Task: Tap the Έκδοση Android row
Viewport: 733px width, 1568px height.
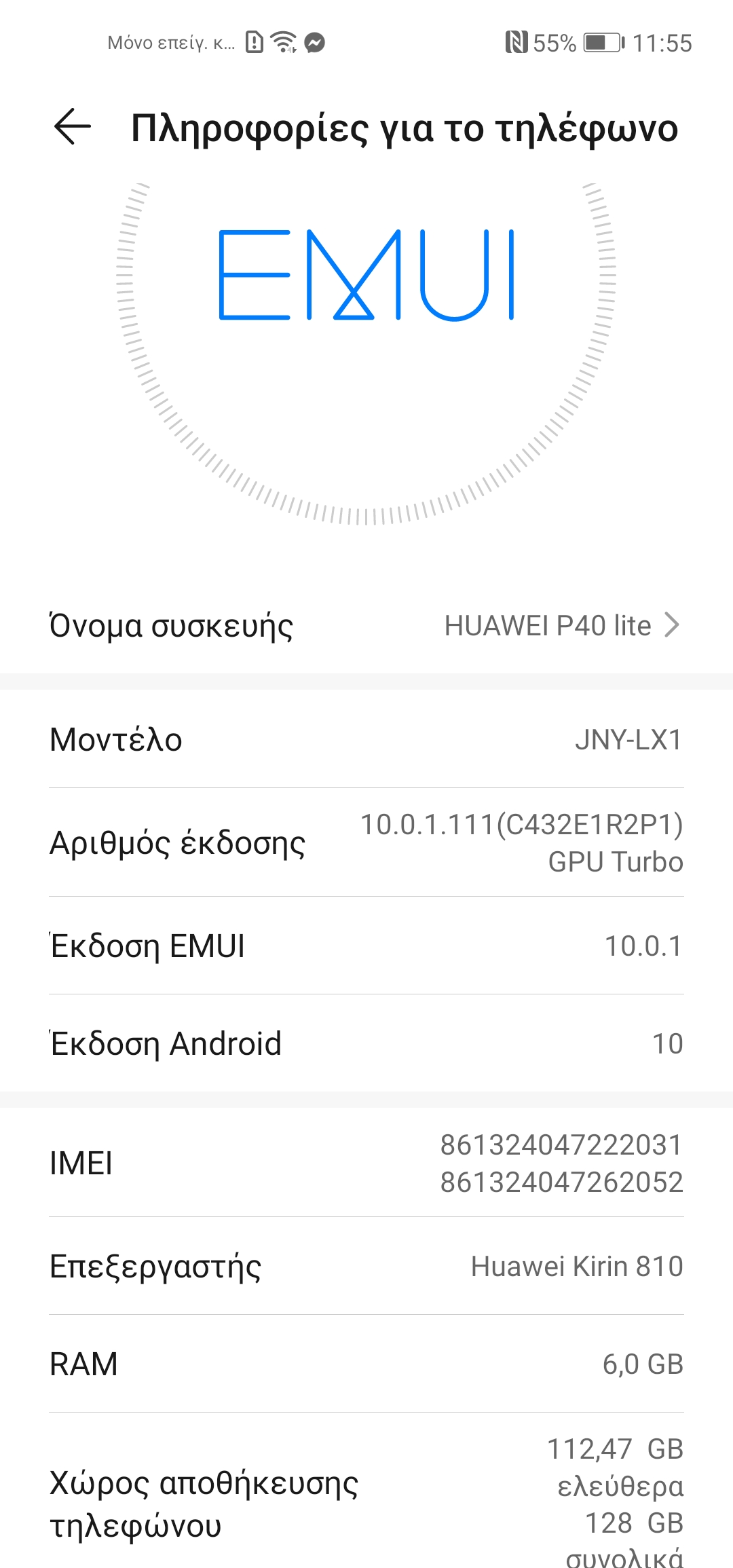Action: [x=366, y=1043]
